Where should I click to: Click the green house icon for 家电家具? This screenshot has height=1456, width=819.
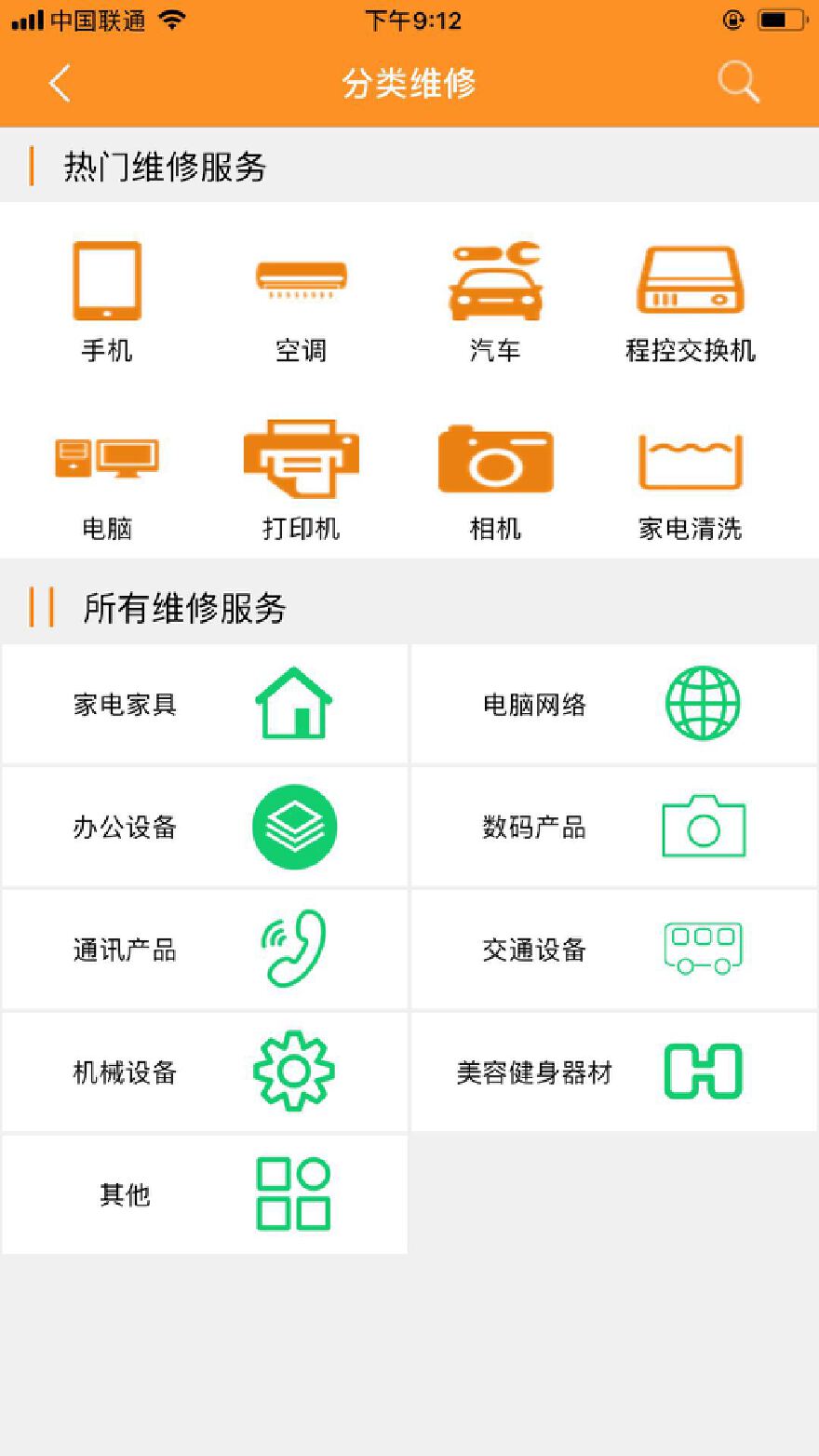click(293, 703)
